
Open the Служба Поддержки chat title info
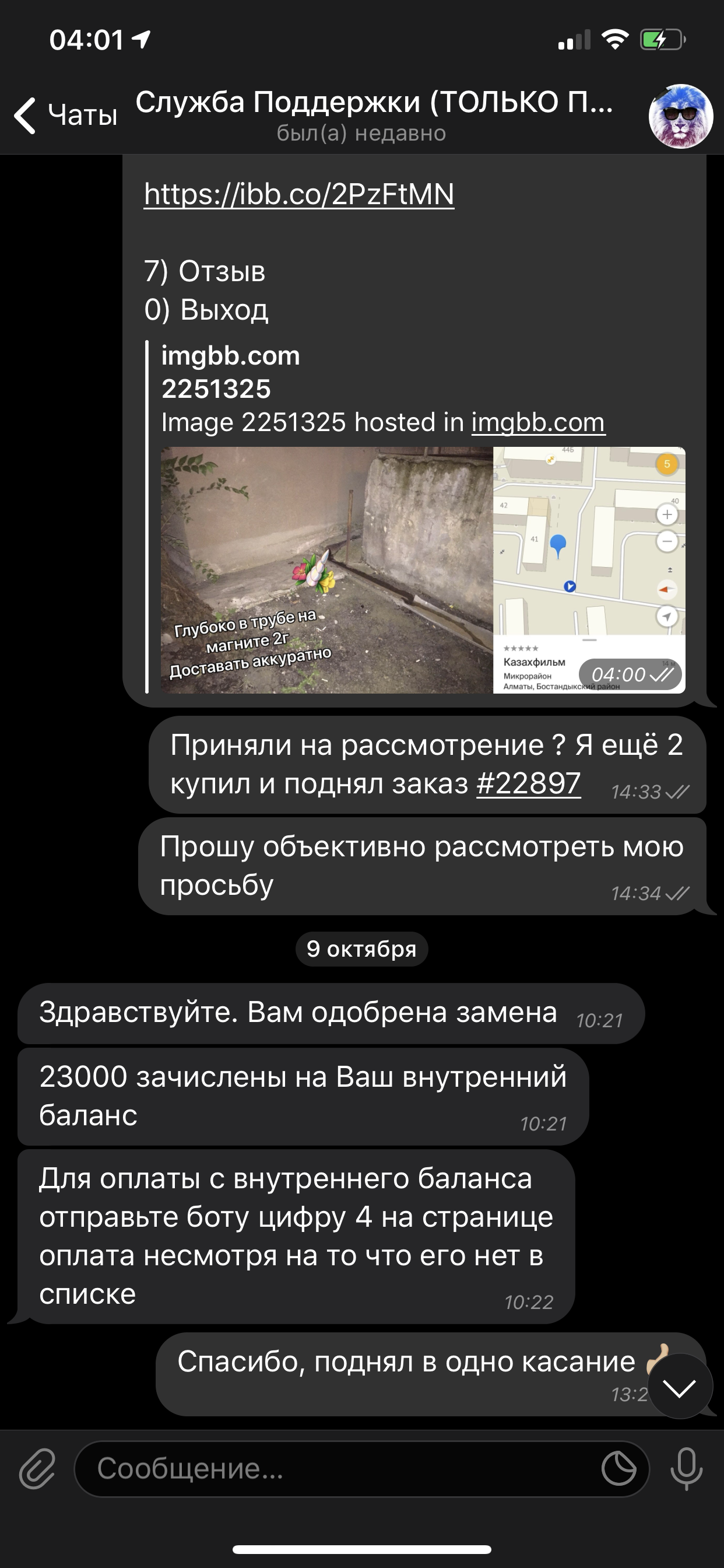click(374, 116)
